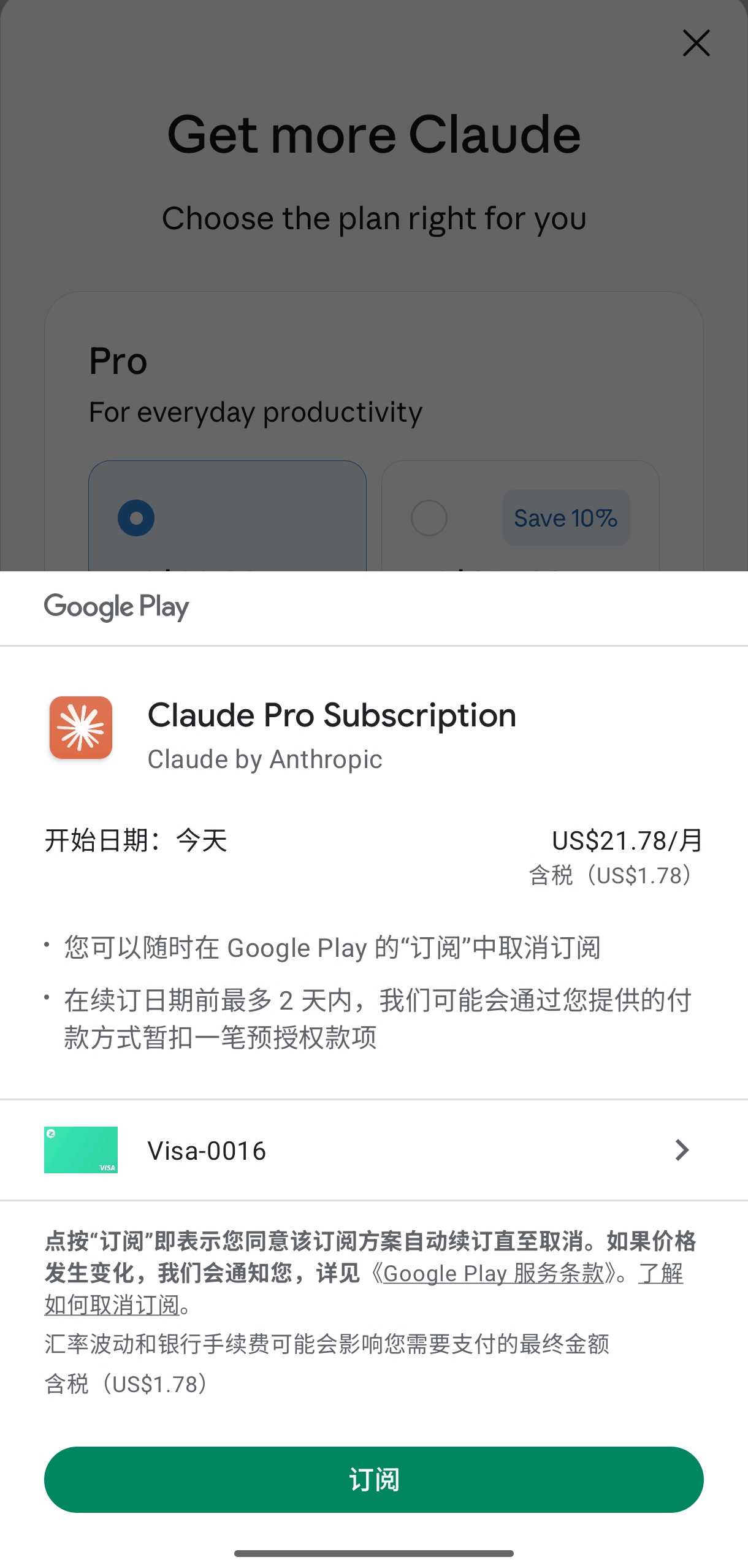
Task: Click the US$21.78/月 price label
Action: [x=626, y=840]
